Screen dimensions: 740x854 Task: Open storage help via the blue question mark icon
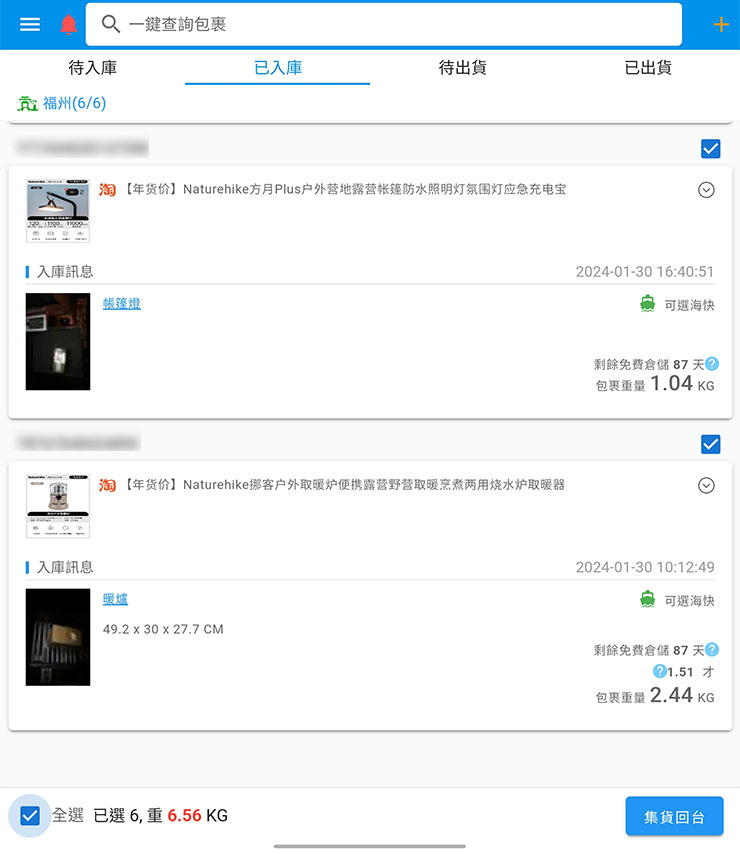click(710, 365)
